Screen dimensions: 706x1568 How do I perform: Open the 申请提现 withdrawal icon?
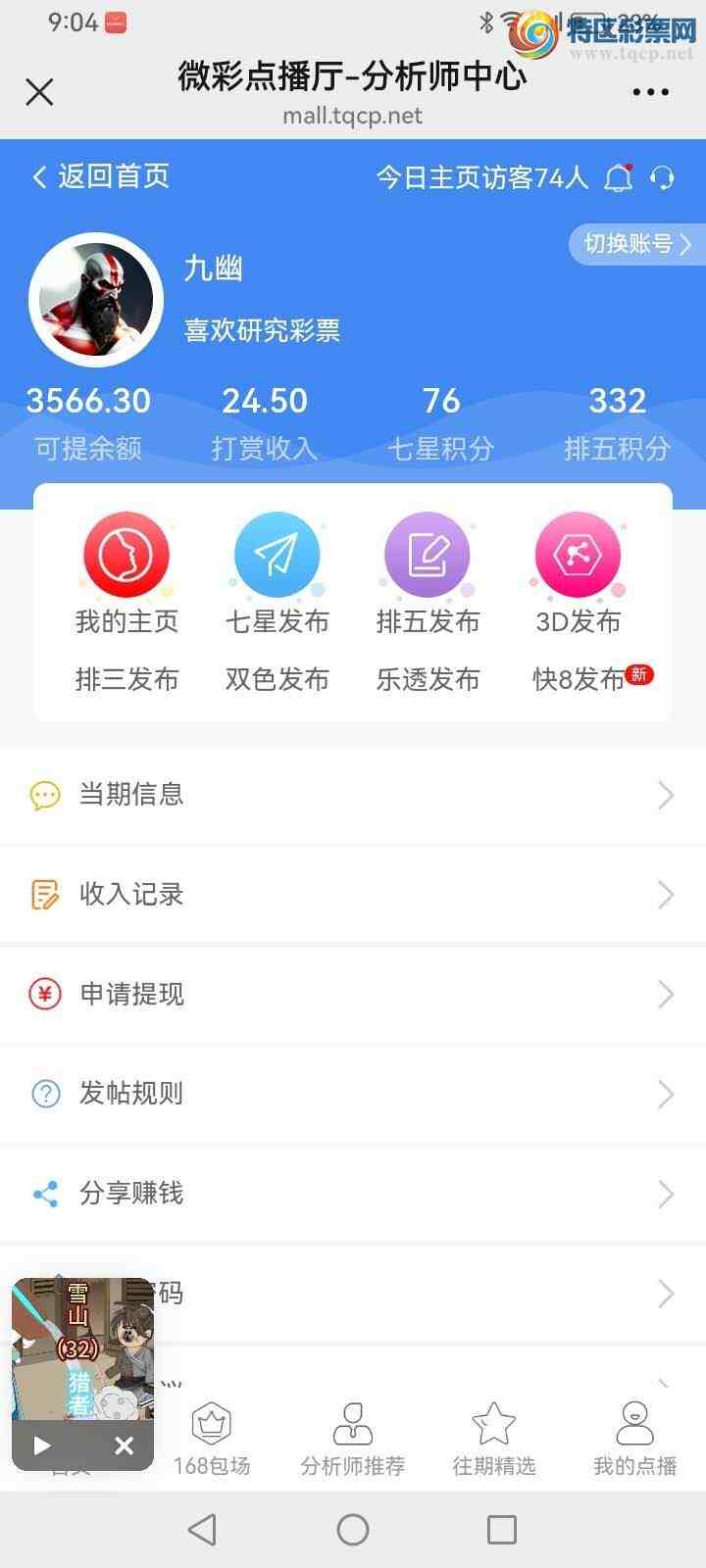[44, 994]
